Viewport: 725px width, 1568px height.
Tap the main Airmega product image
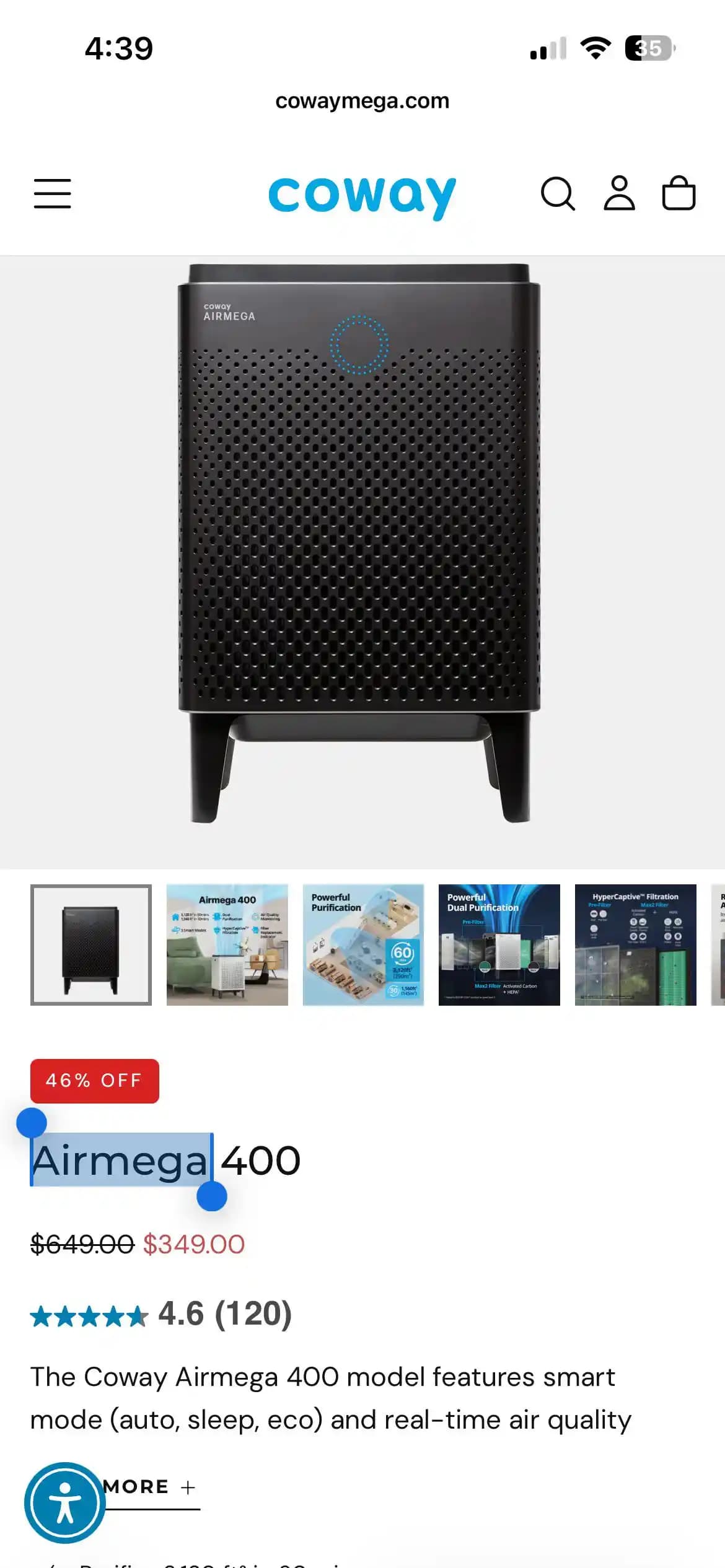coord(359,545)
